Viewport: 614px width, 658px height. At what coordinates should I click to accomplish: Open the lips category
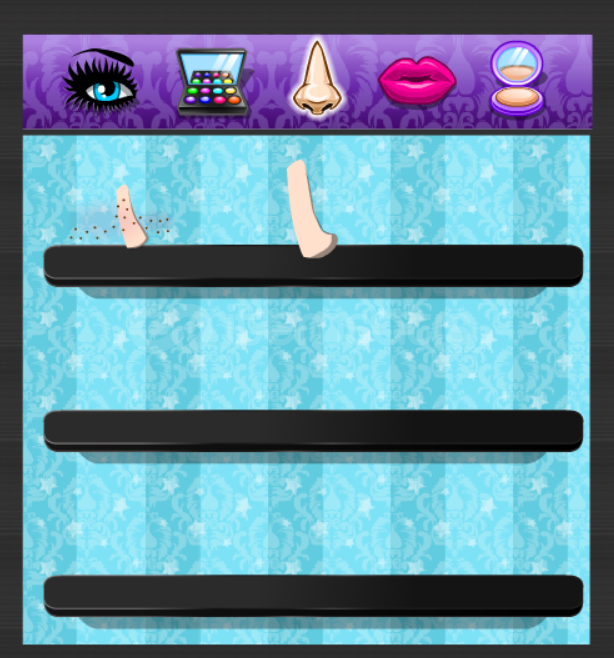pos(417,80)
